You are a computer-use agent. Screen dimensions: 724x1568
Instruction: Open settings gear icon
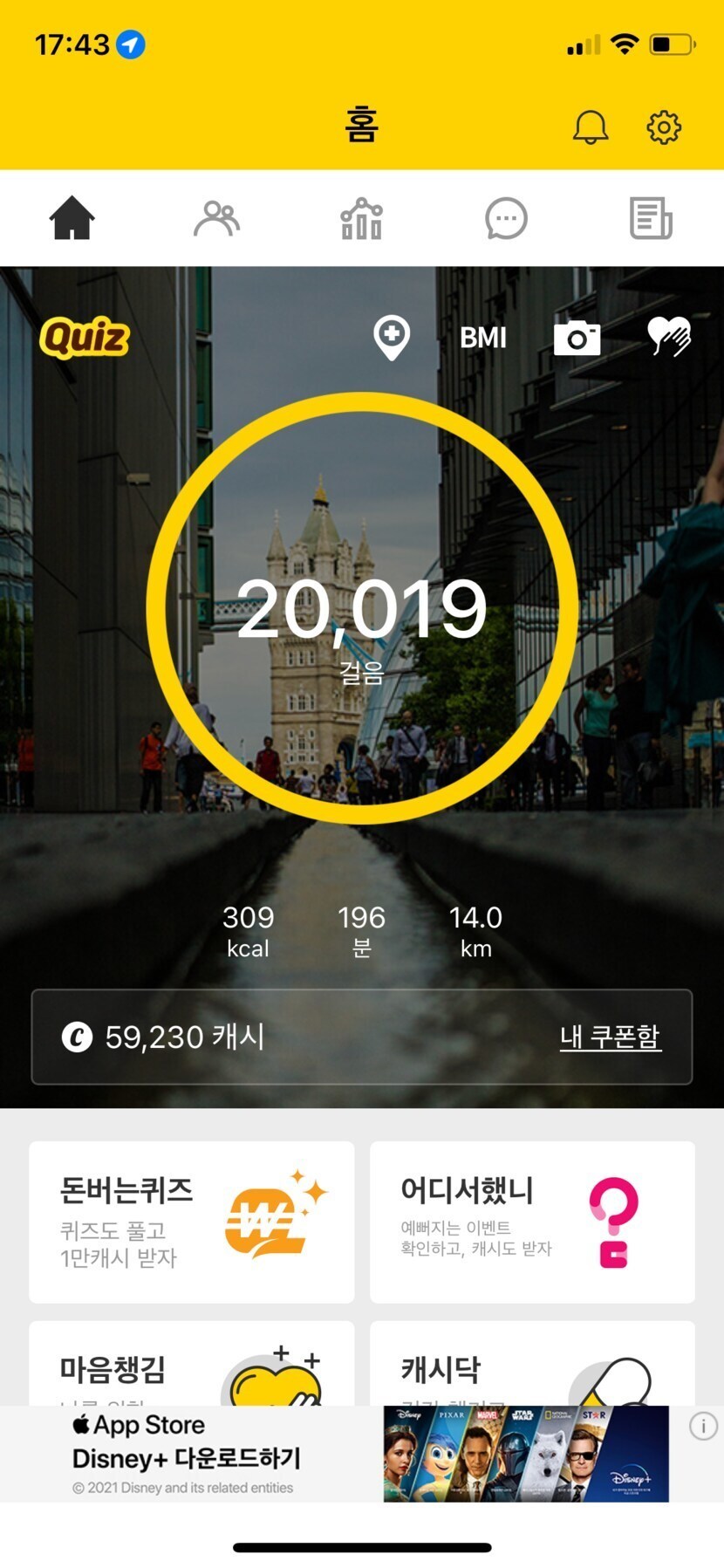pyautogui.click(x=663, y=127)
